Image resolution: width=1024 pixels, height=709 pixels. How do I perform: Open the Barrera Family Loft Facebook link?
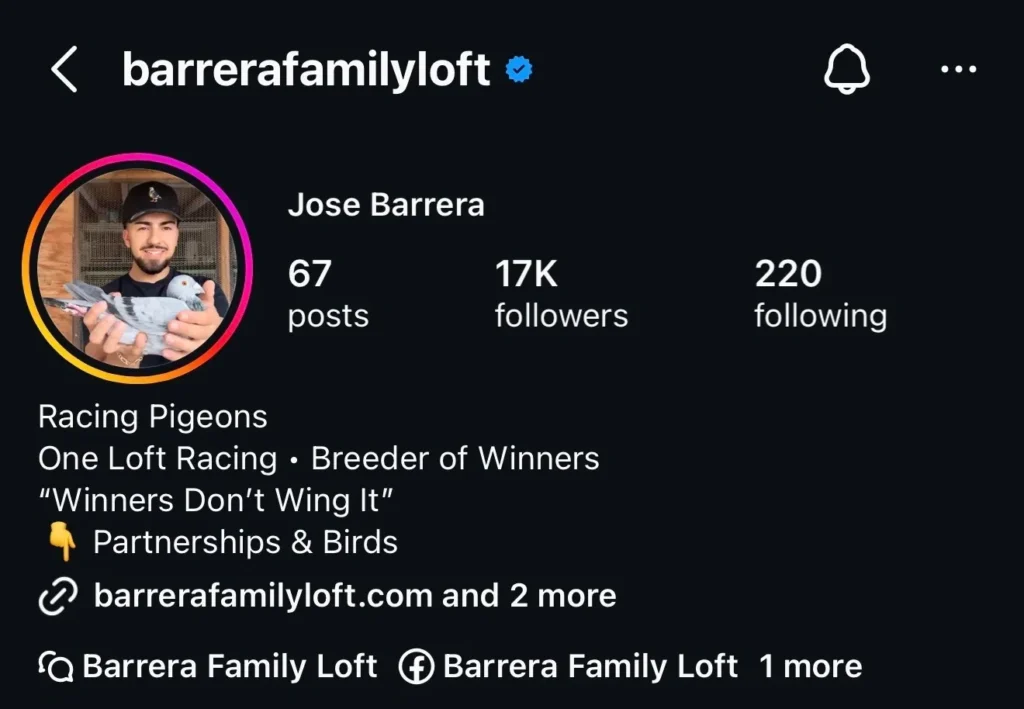(x=569, y=666)
